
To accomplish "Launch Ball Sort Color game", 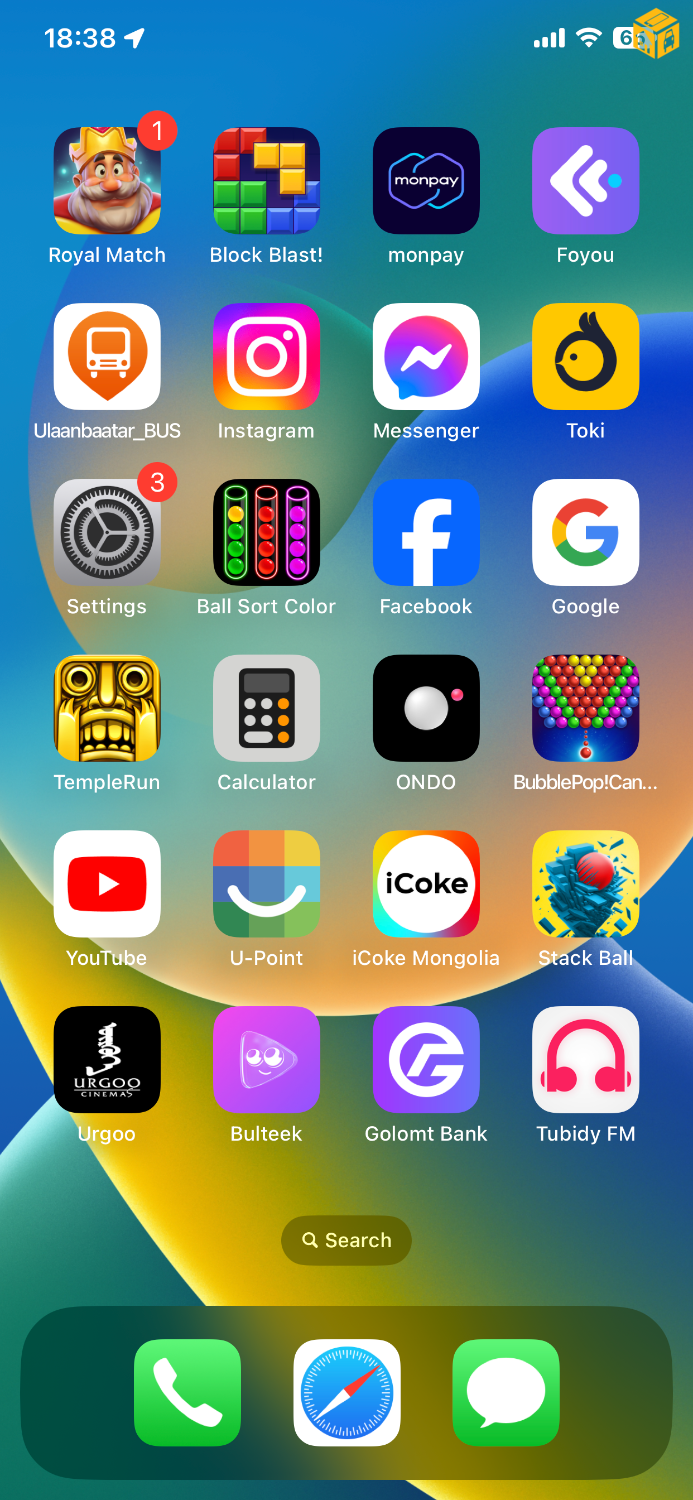I will pyautogui.click(x=266, y=533).
